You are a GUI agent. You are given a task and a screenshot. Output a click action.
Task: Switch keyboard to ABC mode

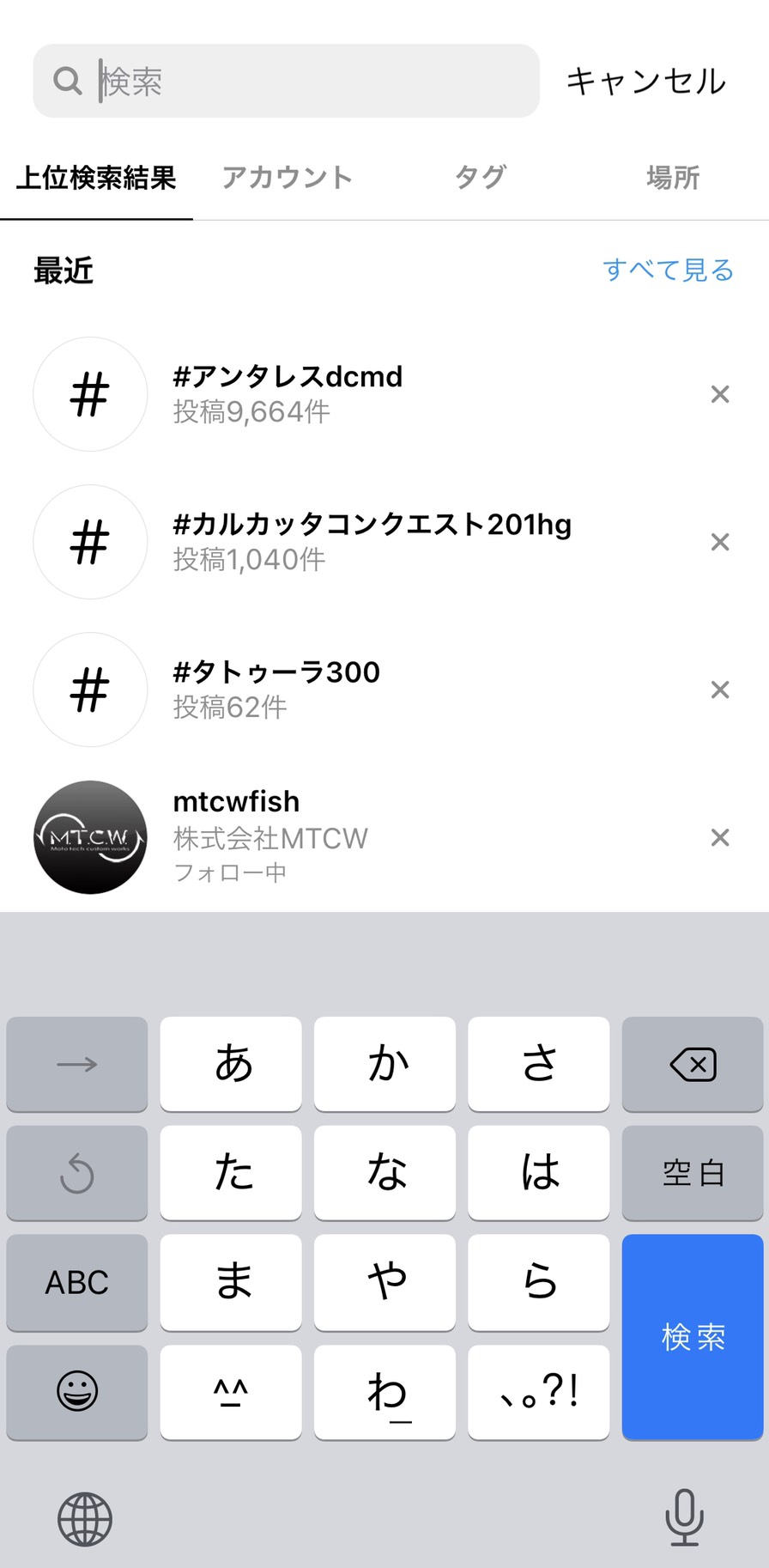tap(77, 1282)
